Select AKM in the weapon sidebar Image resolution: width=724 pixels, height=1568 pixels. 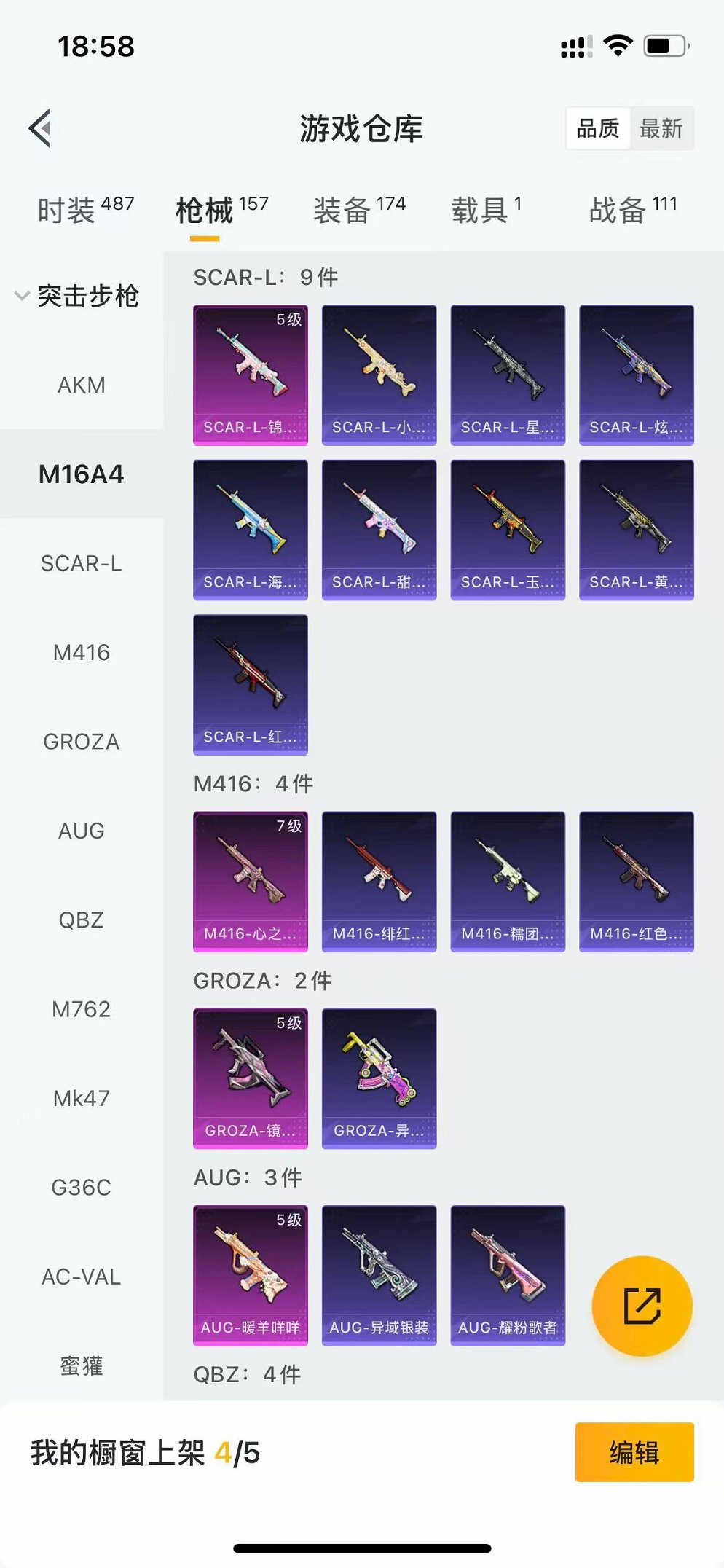82,385
